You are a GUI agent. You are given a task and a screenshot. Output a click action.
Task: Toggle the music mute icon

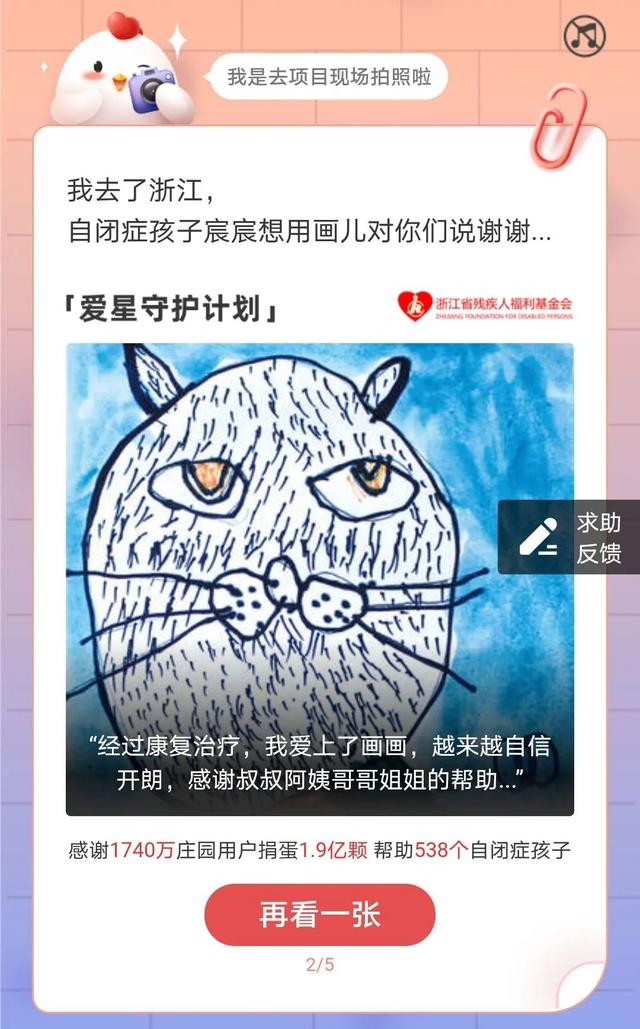pyautogui.click(x=585, y=36)
